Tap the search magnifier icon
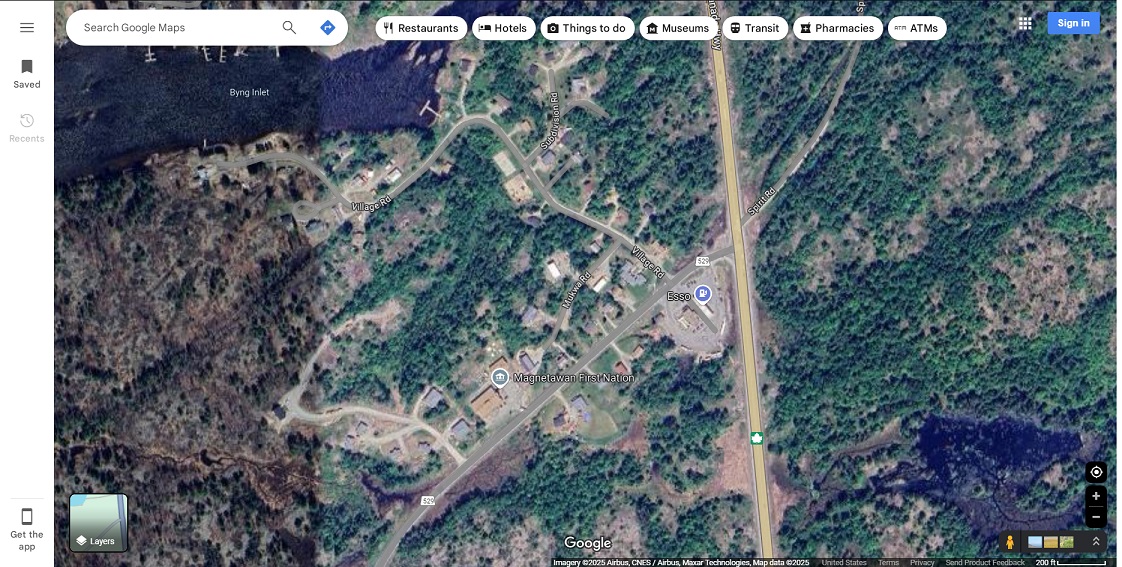 pyautogui.click(x=289, y=28)
